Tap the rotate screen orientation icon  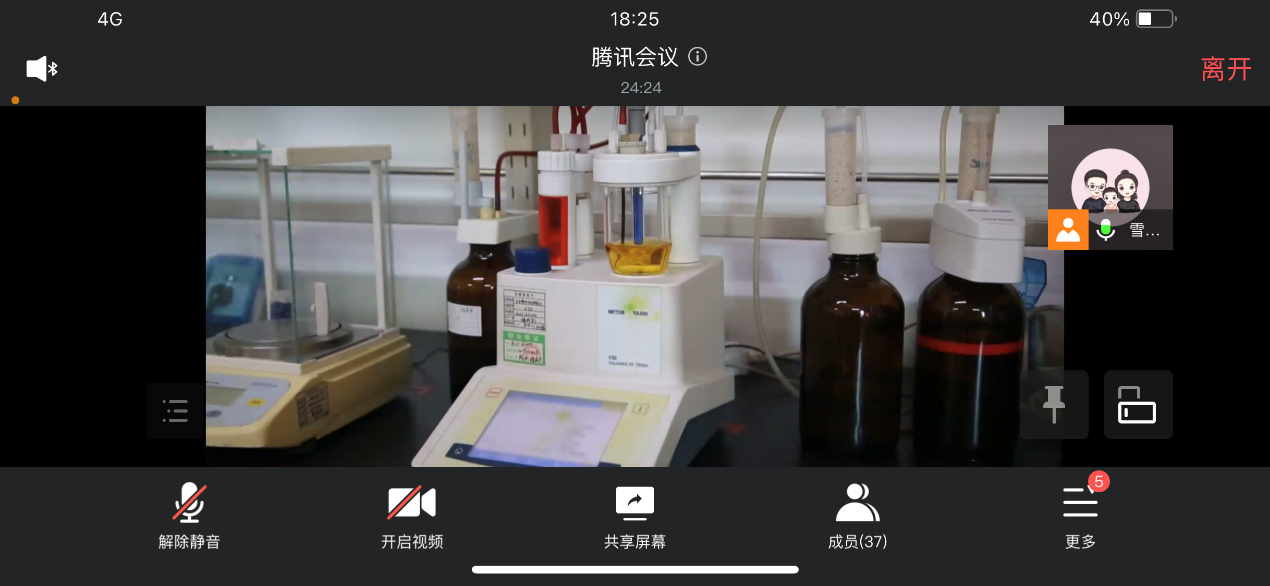(x=1138, y=405)
